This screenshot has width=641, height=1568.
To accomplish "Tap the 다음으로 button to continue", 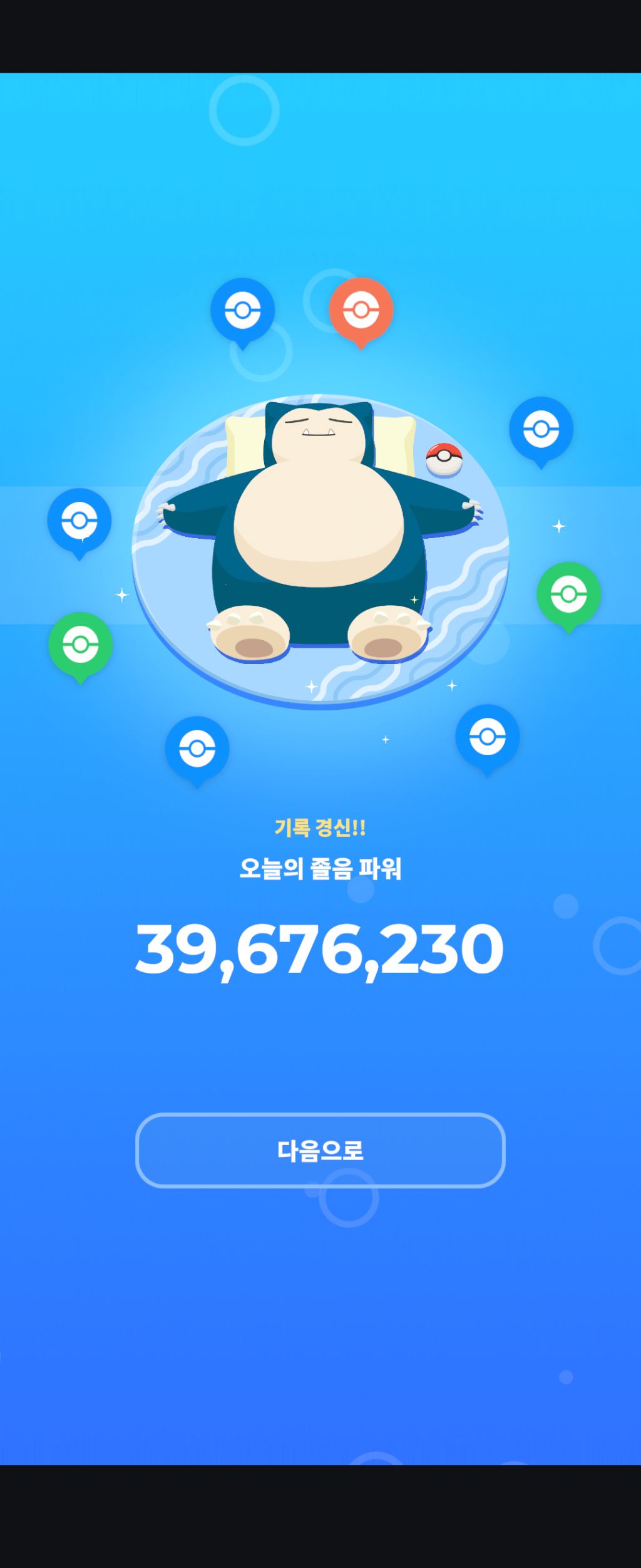I will pos(320,1150).
